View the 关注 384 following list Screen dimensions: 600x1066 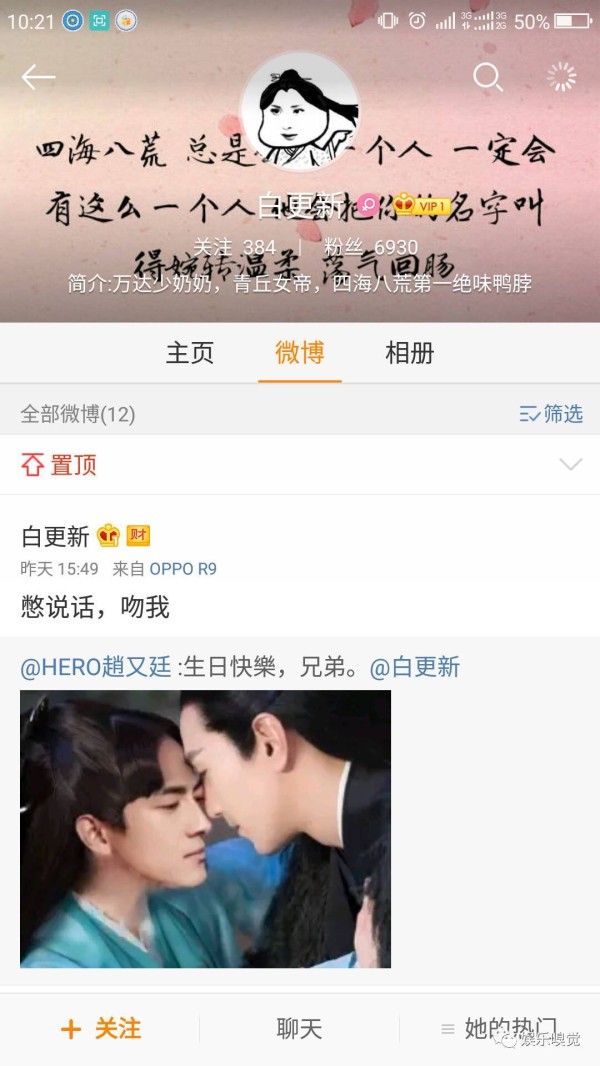pyautogui.click(x=235, y=246)
